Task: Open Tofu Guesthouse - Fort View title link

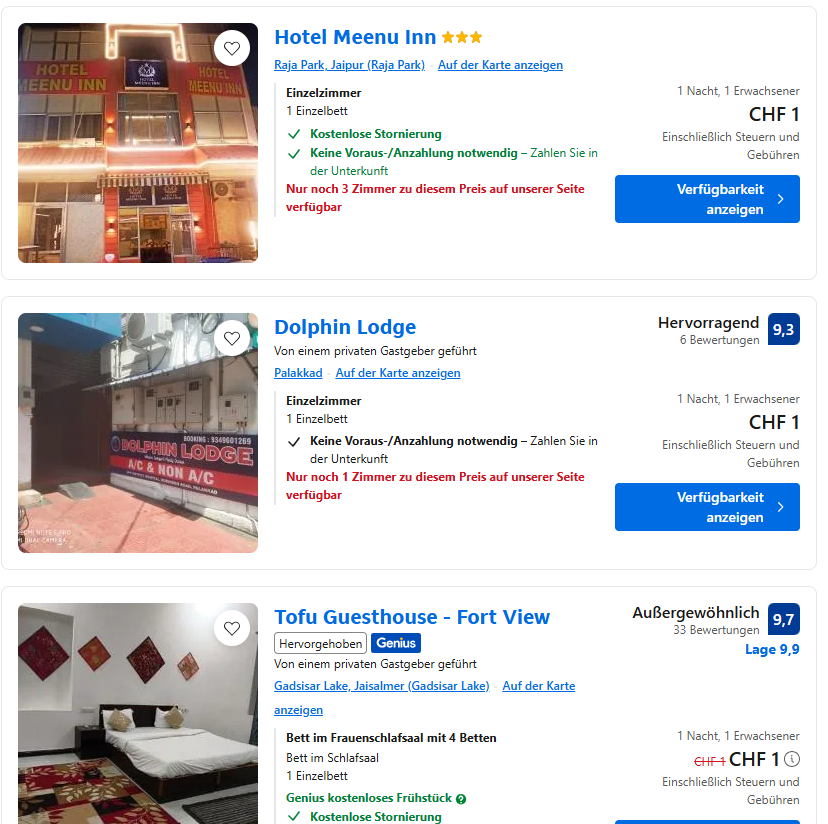Action: pyautogui.click(x=412, y=617)
